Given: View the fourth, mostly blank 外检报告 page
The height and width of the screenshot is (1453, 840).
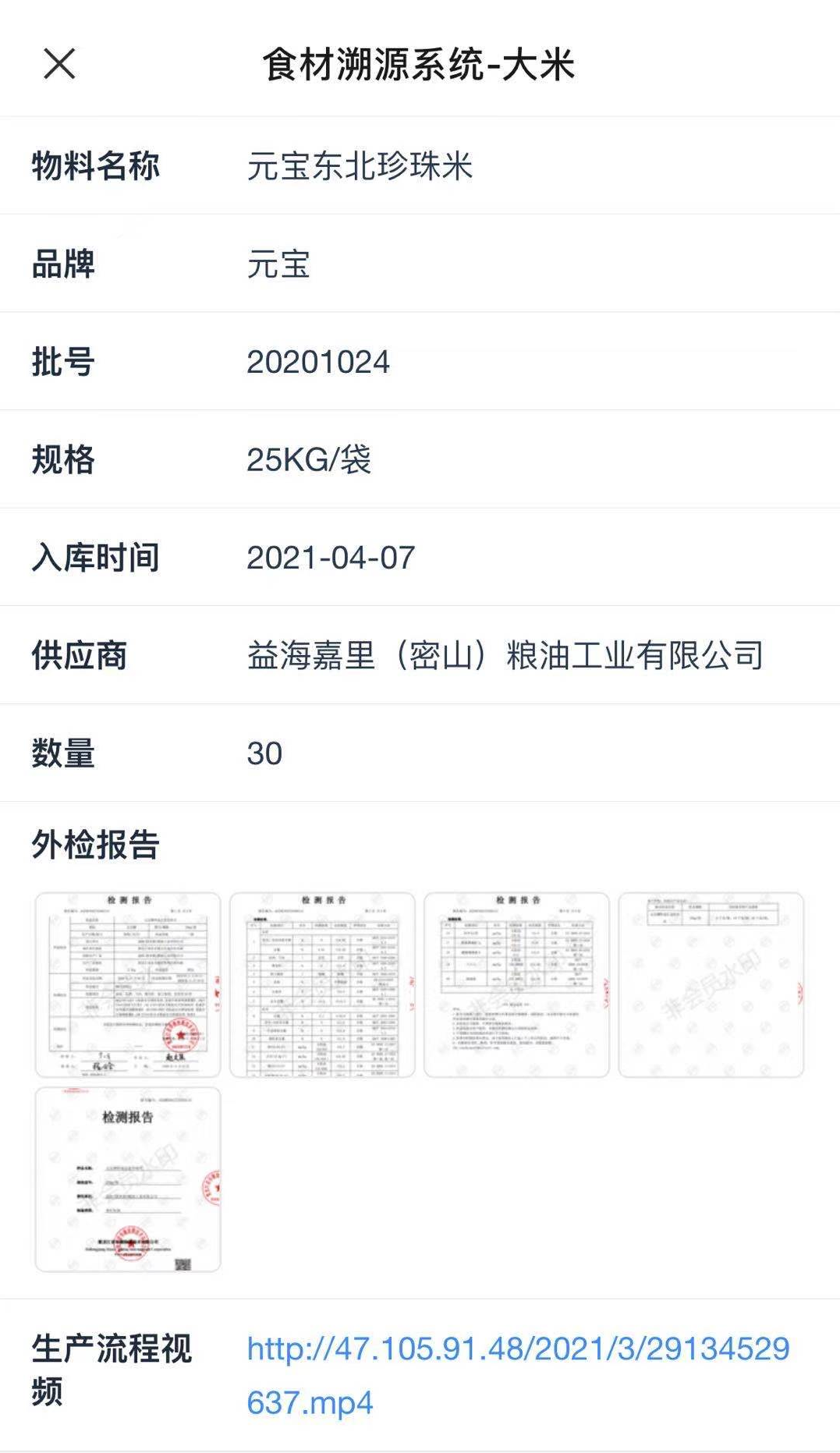Looking at the screenshot, I should pyautogui.click(x=711, y=984).
